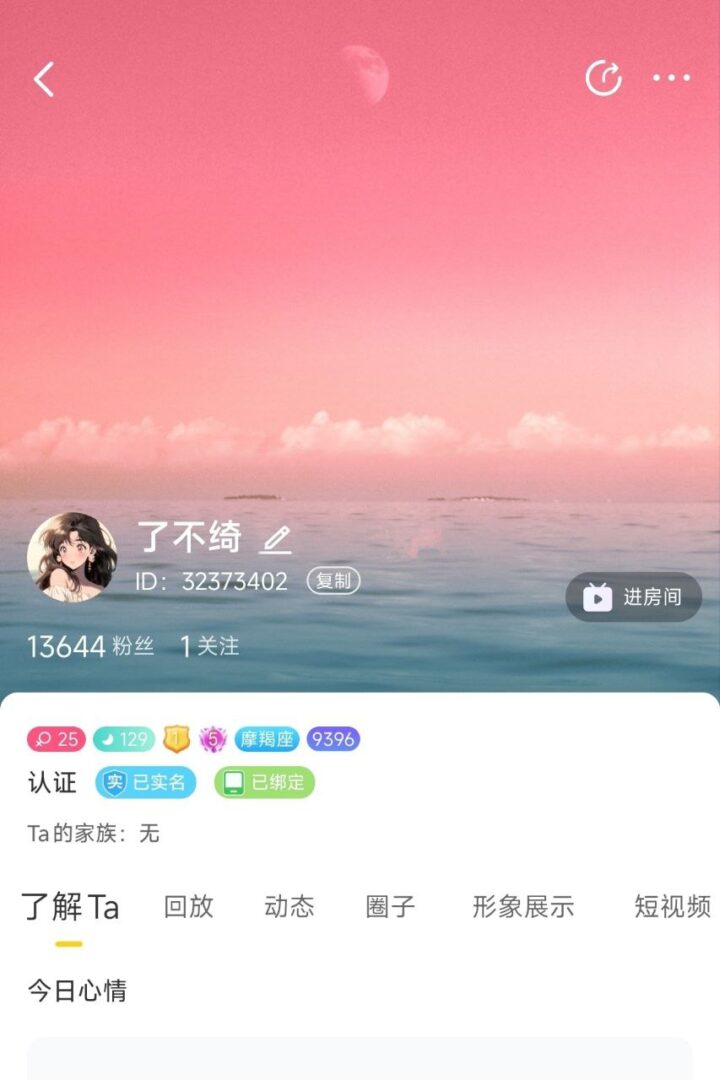Copy the user ID with 复制

coord(333,581)
